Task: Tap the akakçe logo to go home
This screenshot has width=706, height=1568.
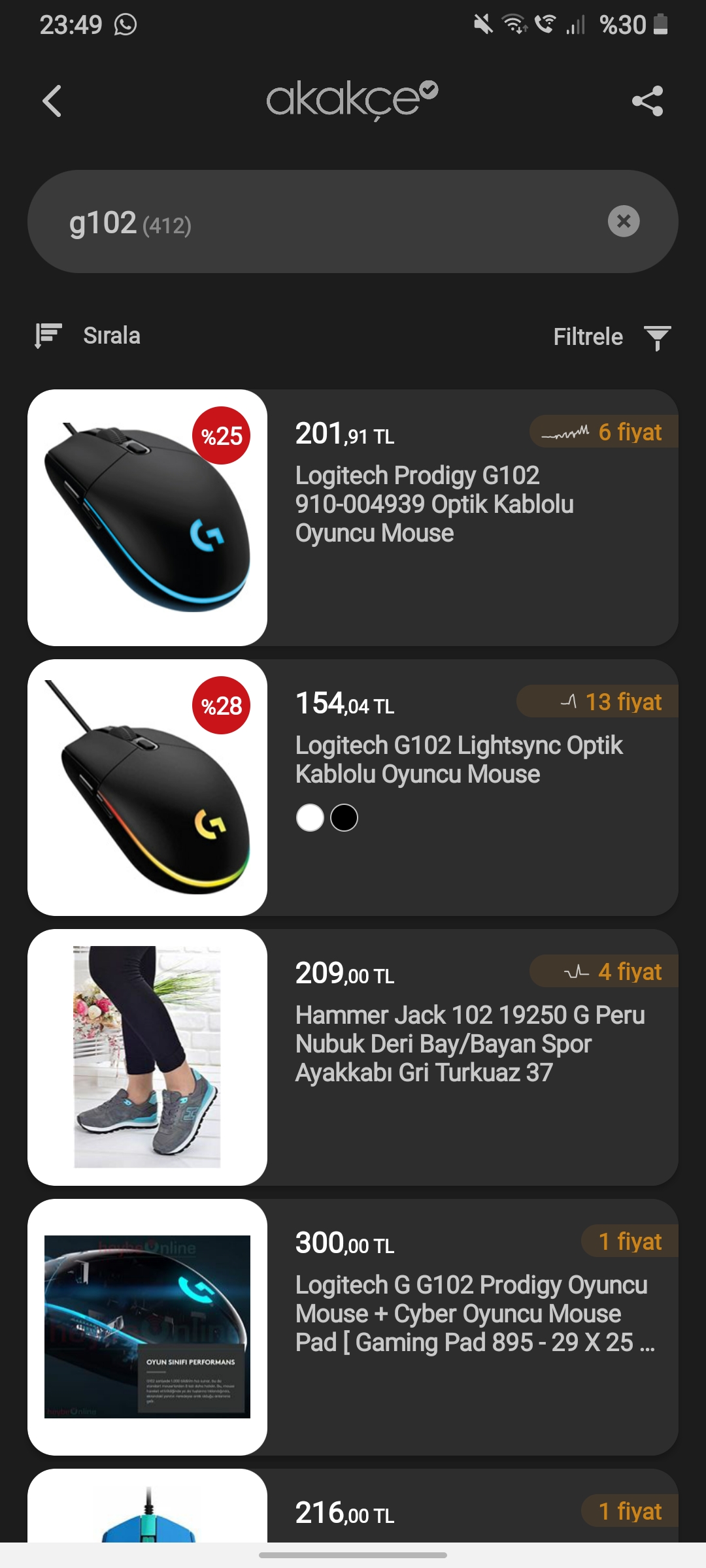Action: 352,99
